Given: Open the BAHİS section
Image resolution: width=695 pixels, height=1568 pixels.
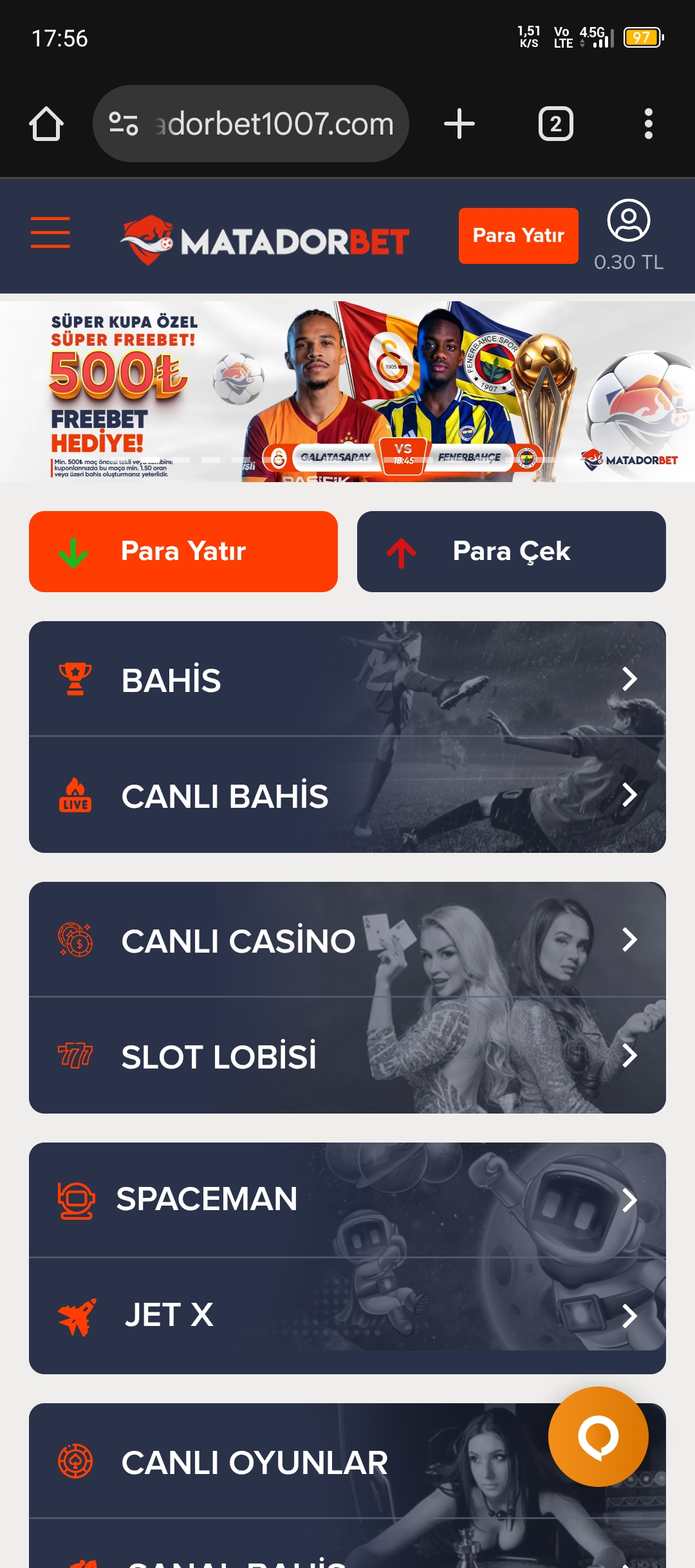Looking at the screenshot, I should point(347,679).
